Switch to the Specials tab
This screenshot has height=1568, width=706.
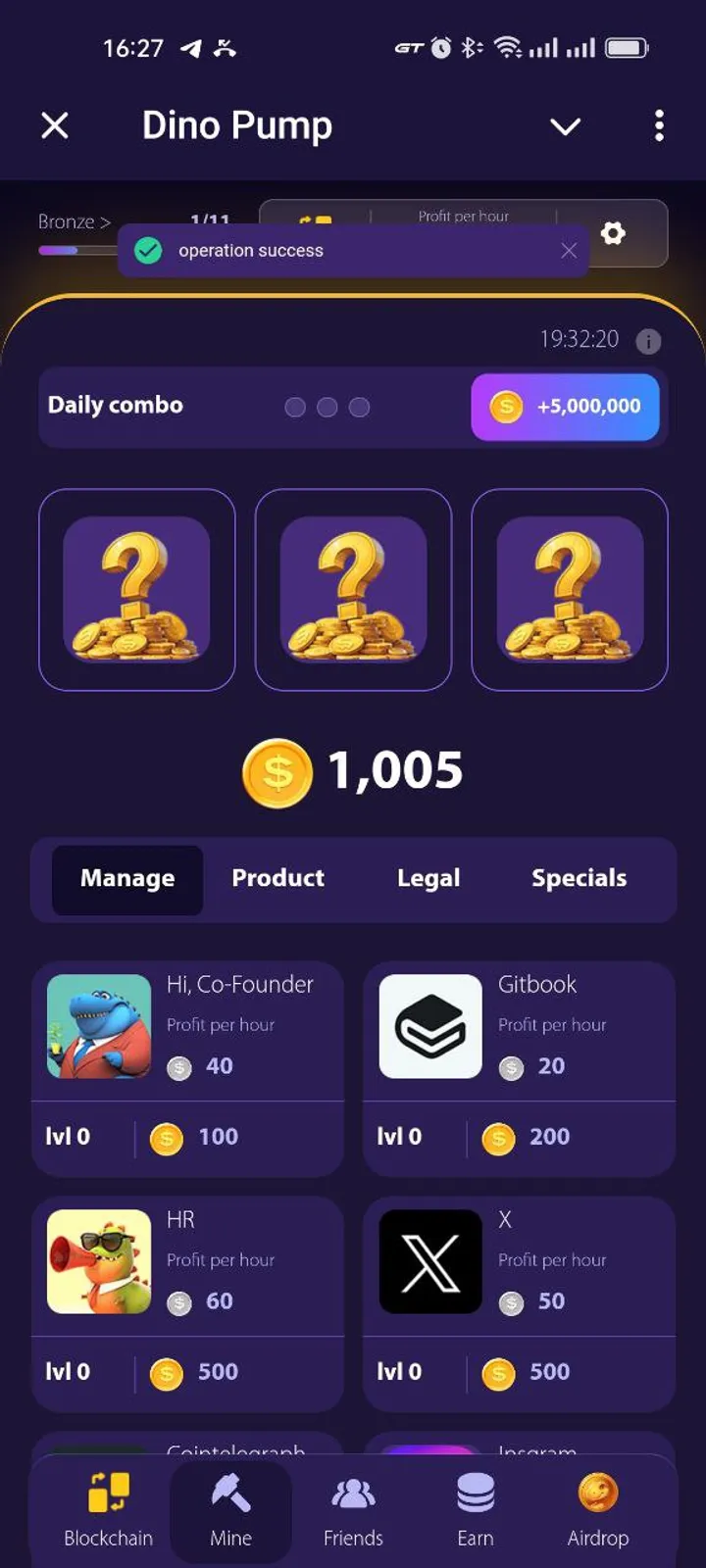point(579,878)
